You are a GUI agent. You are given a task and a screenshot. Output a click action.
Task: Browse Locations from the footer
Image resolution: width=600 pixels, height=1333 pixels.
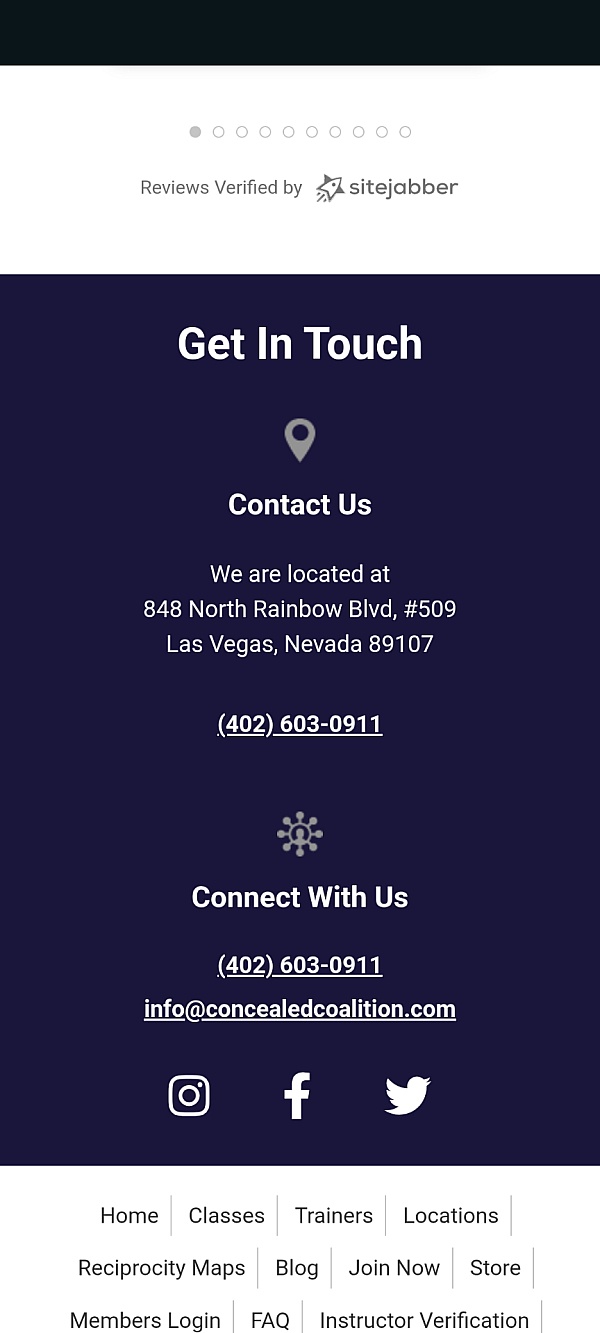click(451, 1215)
